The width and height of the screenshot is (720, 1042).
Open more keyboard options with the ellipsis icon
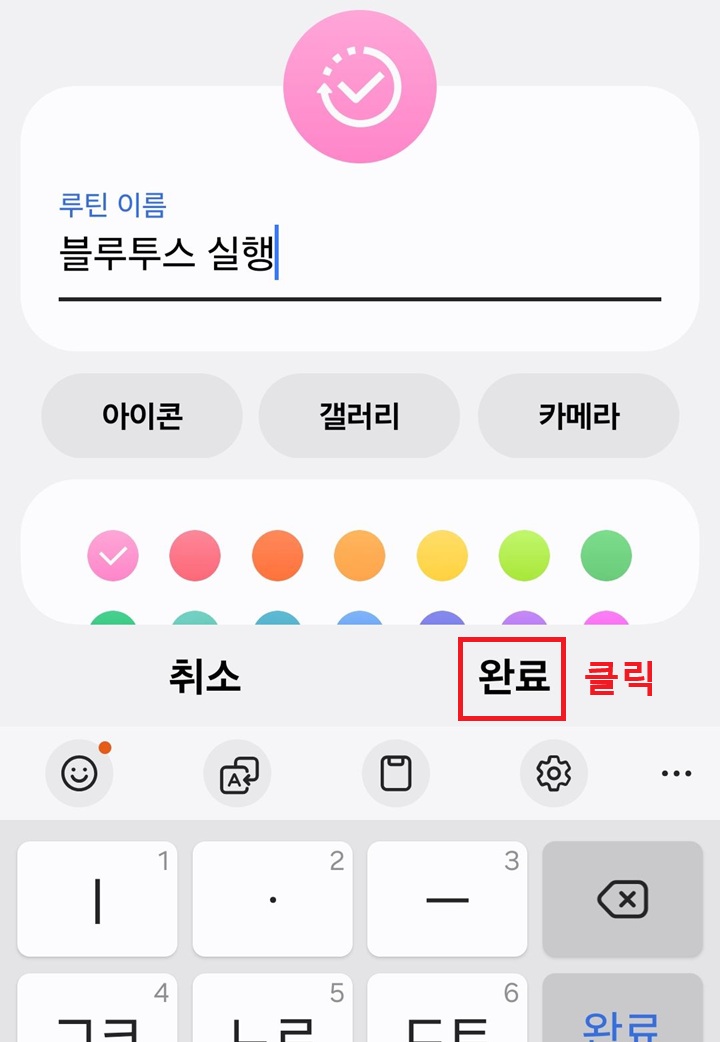[x=677, y=773]
